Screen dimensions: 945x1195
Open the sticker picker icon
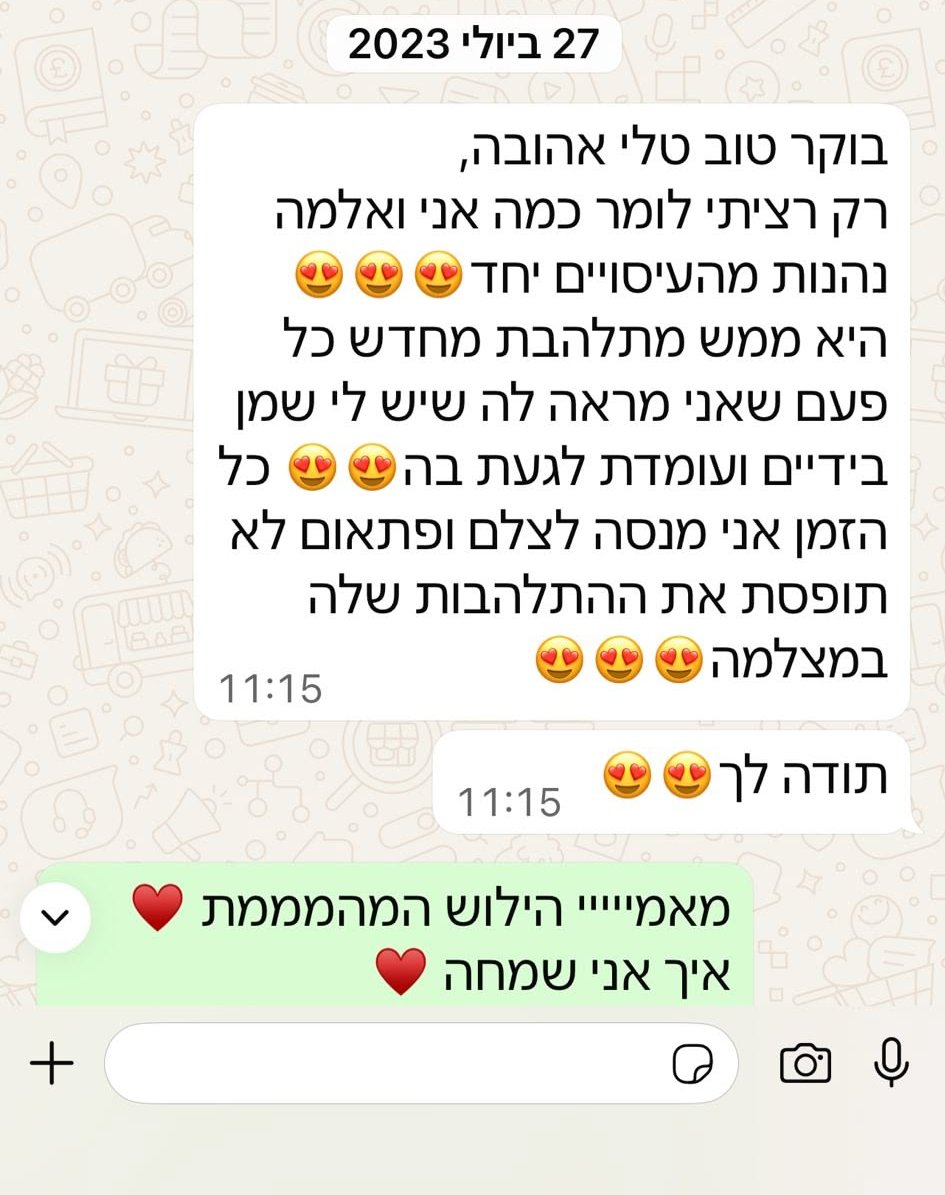pyautogui.click(x=693, y=1065)
